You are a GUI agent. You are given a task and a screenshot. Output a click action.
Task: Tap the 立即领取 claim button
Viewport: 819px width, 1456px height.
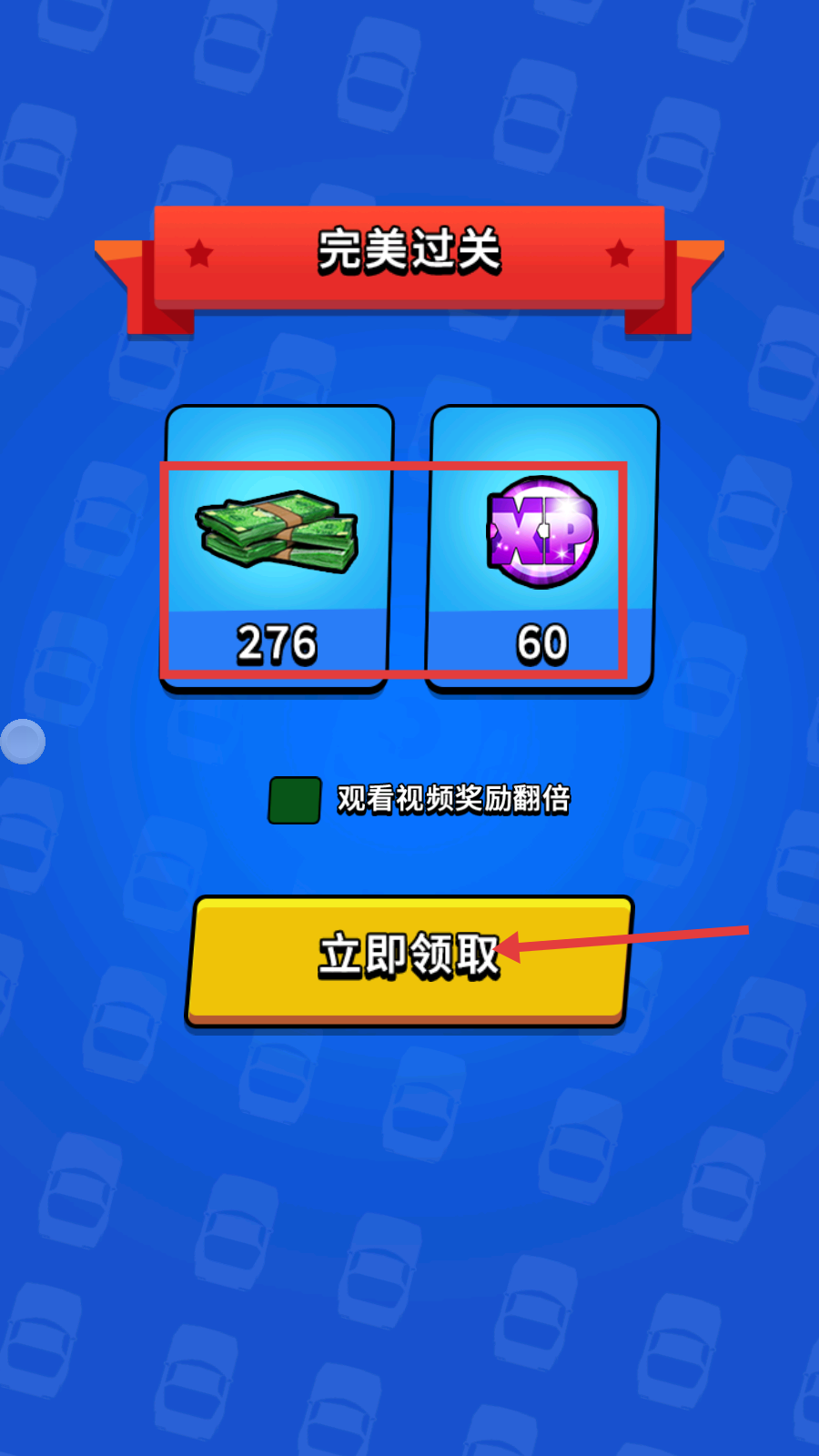409,960
